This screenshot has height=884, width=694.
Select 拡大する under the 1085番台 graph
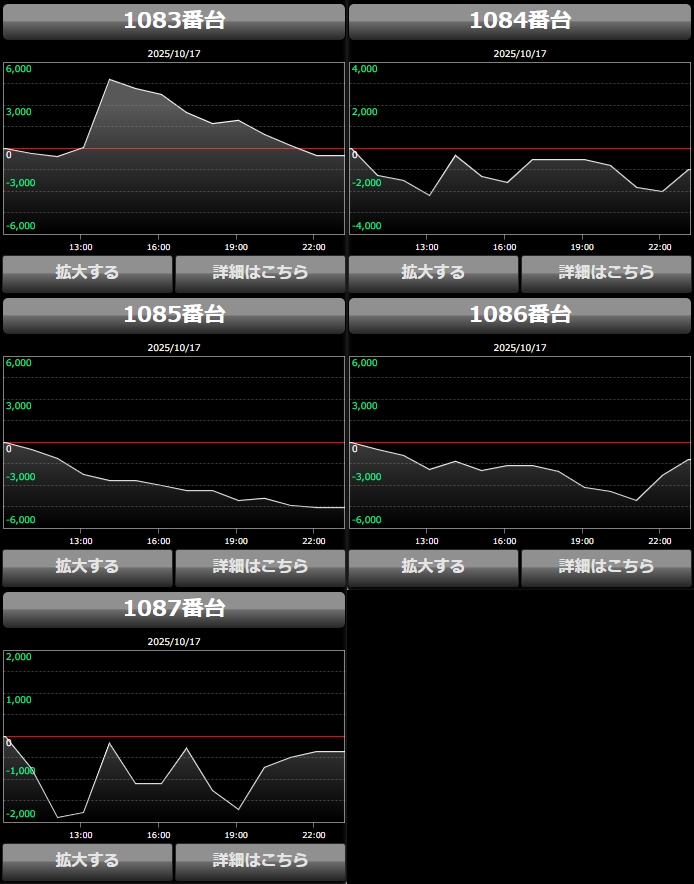87,566
